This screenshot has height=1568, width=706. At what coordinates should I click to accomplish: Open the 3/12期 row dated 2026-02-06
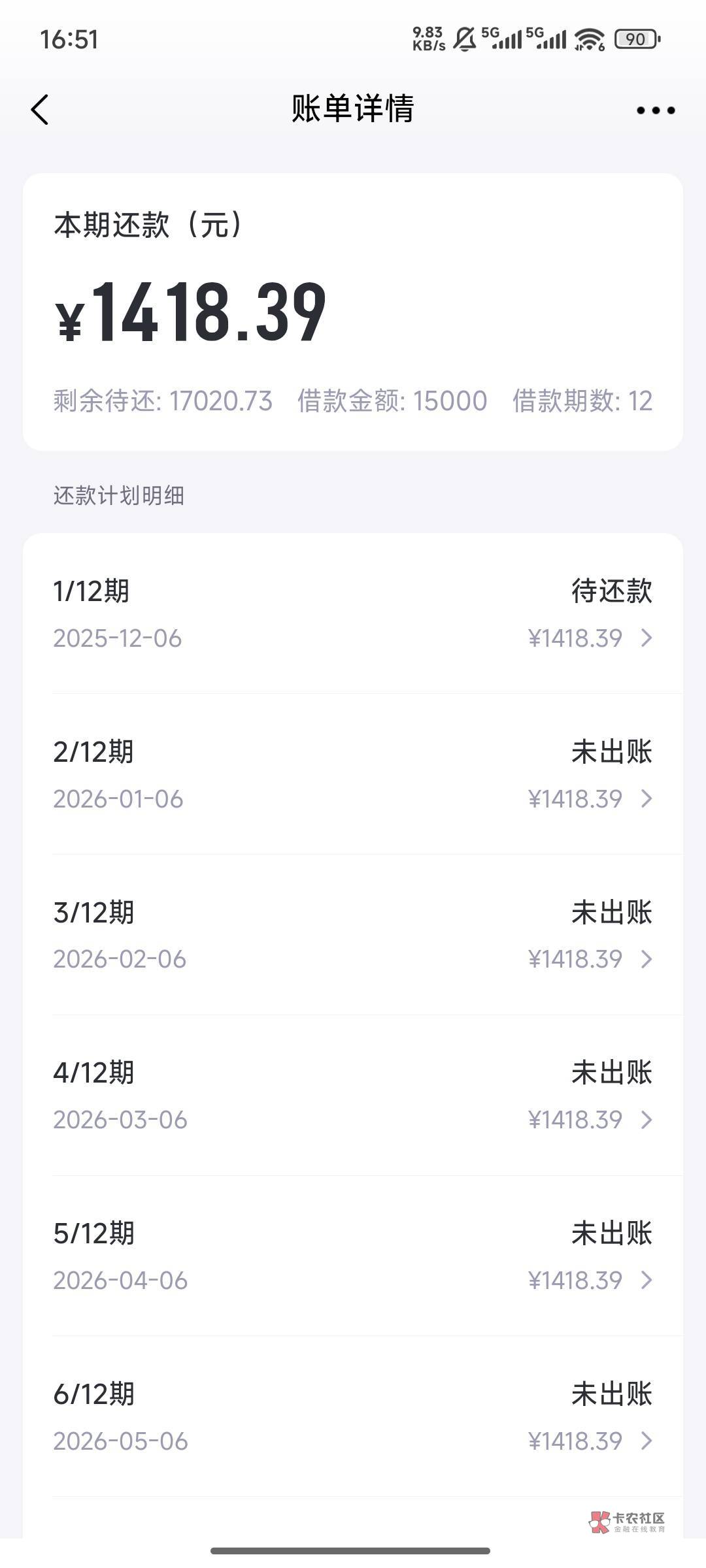[353, 936]
